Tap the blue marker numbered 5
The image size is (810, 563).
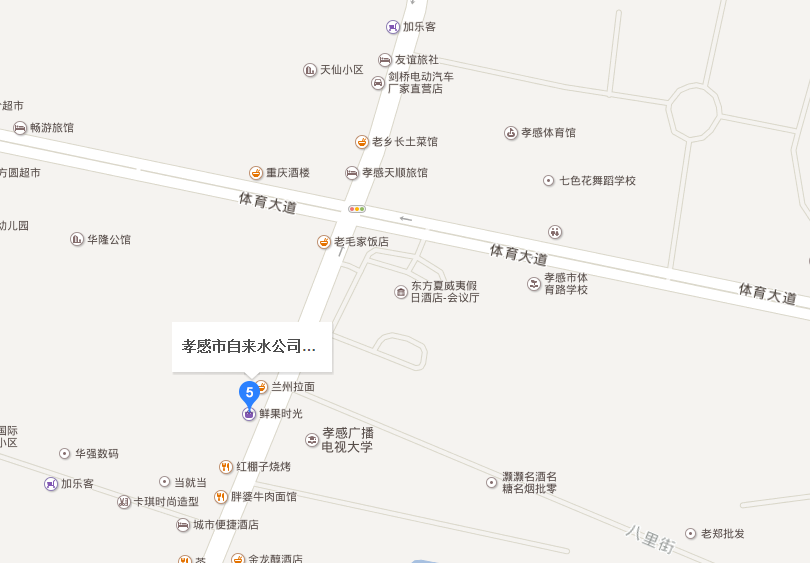pos(249,393)
